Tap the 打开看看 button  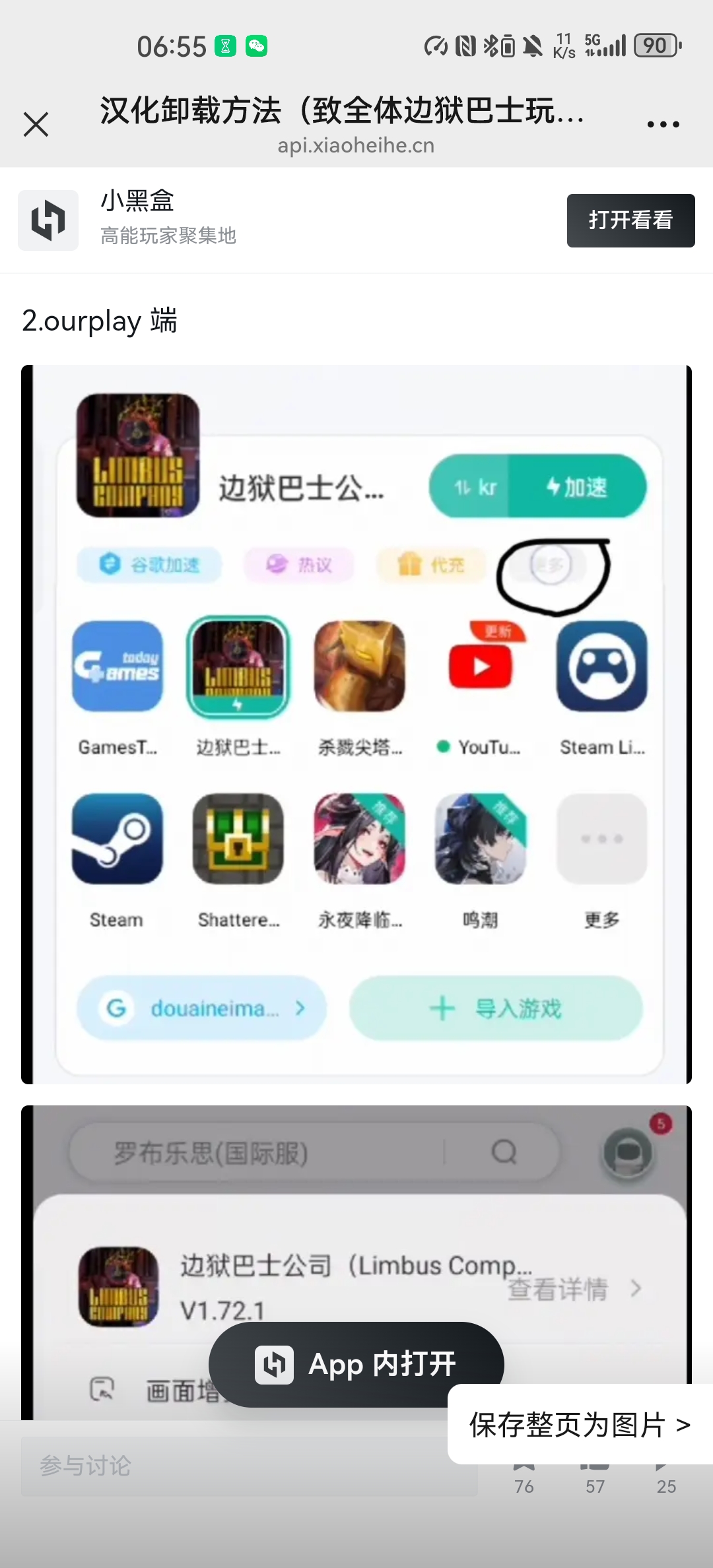(x=630, y=220)
